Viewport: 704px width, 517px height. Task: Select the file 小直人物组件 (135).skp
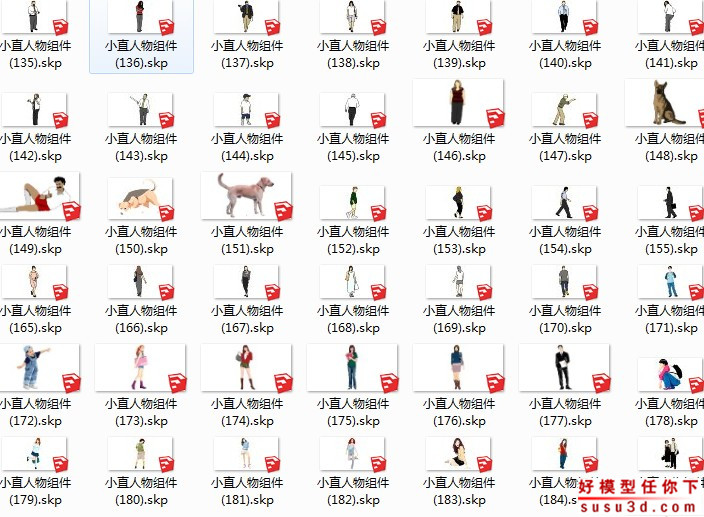coord(35,18)
